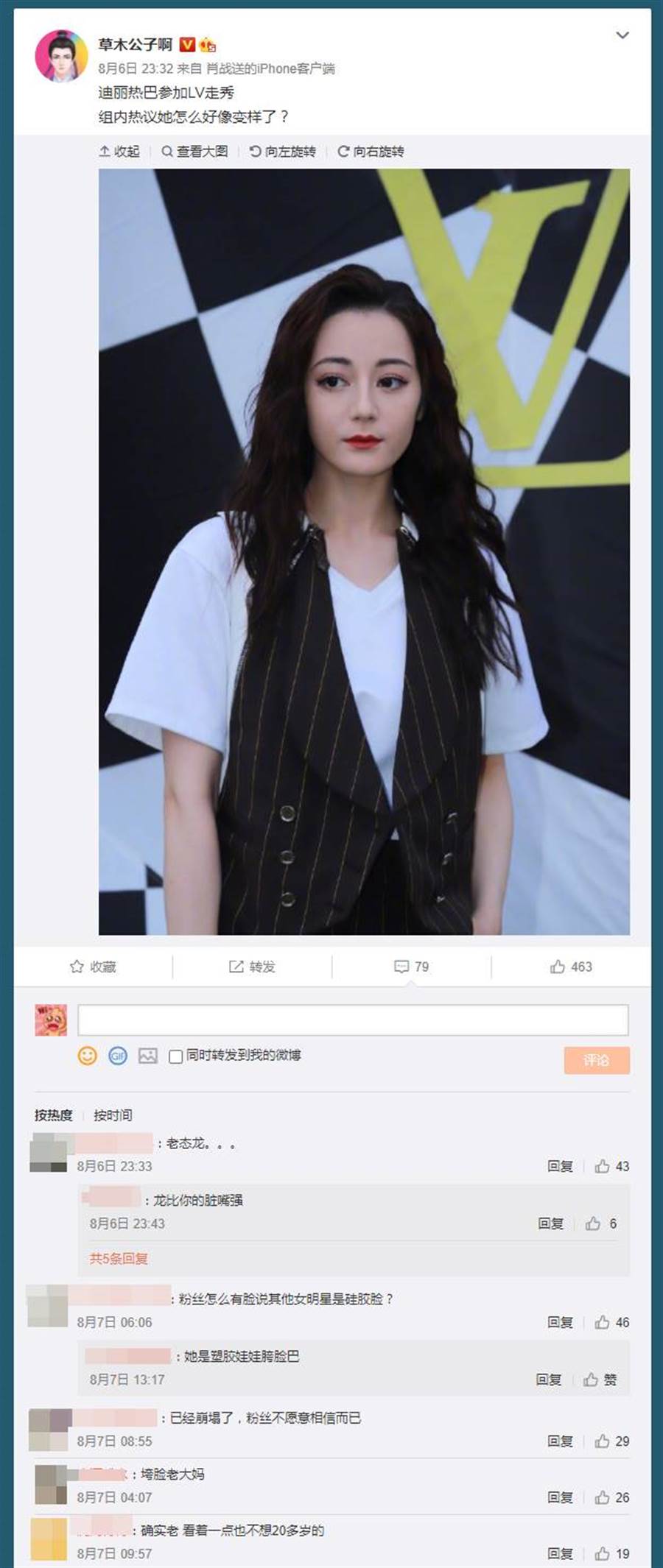Submit comment with 评论 button
The height and width of the screenshot is (1568, 663).
tap(597, 1060)
